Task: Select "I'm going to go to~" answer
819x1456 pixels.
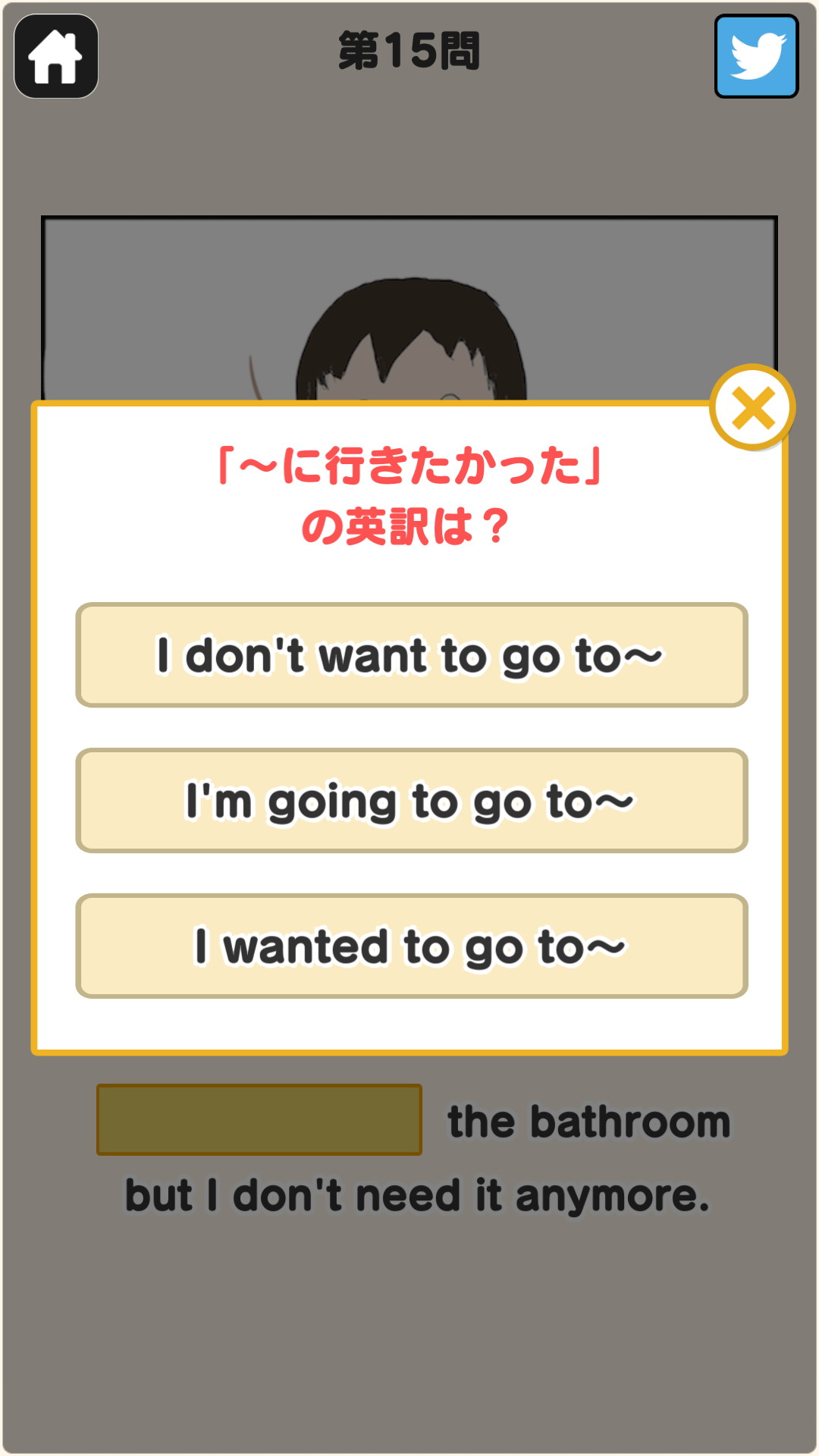Action: click(x=411, y=801)
